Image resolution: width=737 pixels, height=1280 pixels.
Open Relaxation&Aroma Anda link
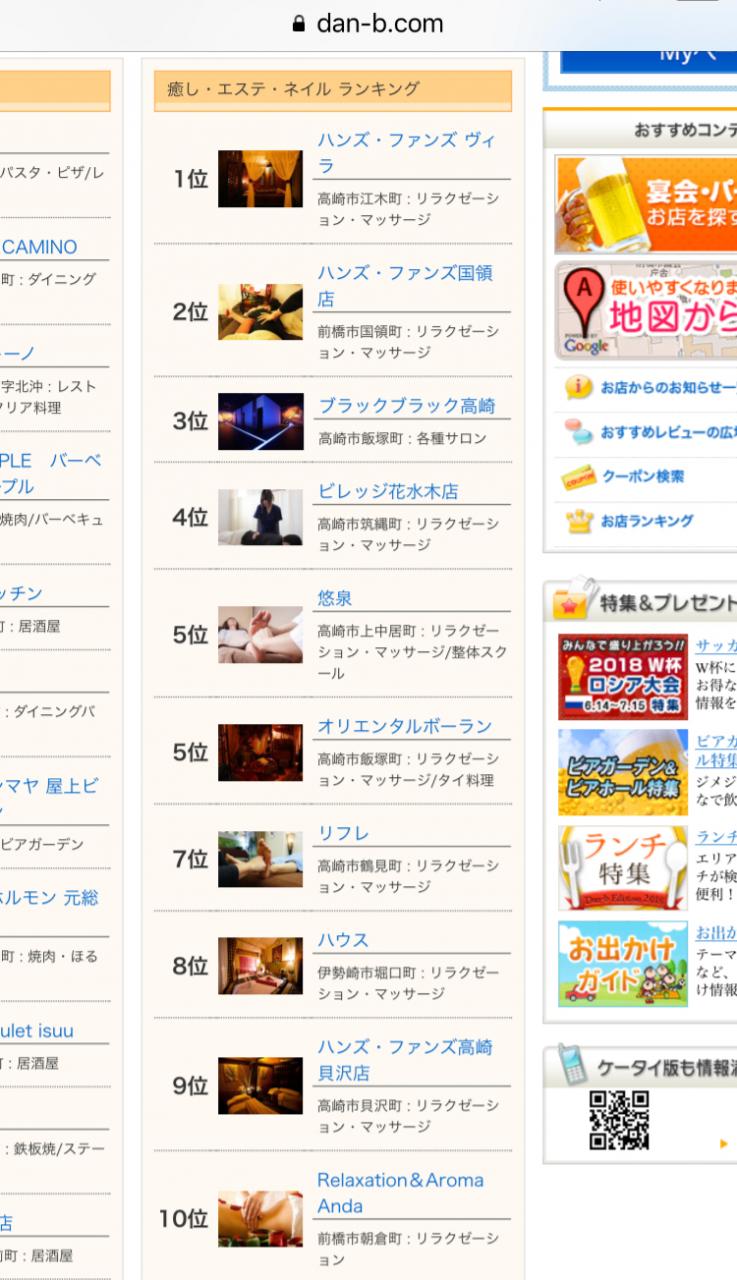400,1193
